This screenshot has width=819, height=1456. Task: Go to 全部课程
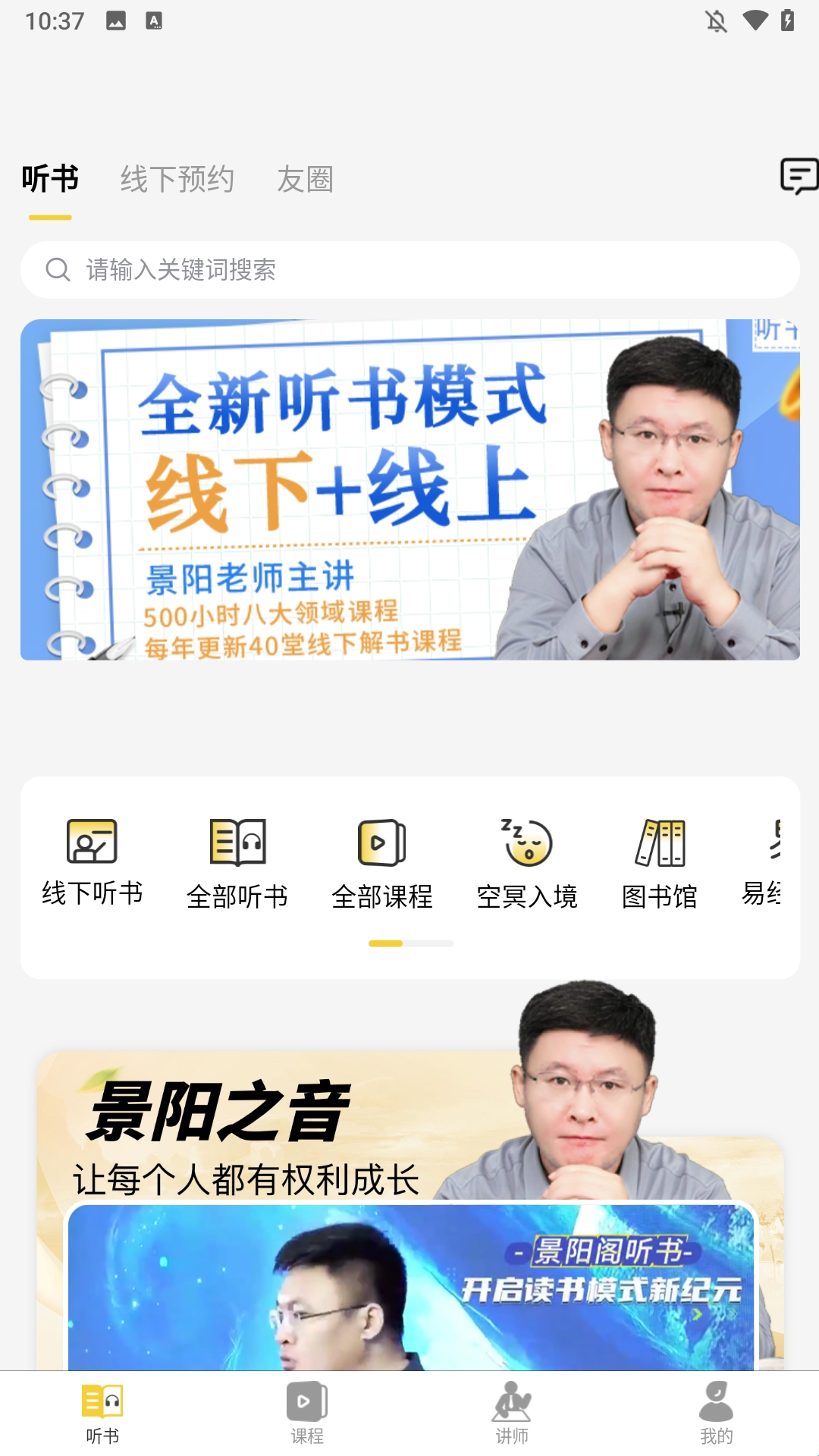(382, 864)
